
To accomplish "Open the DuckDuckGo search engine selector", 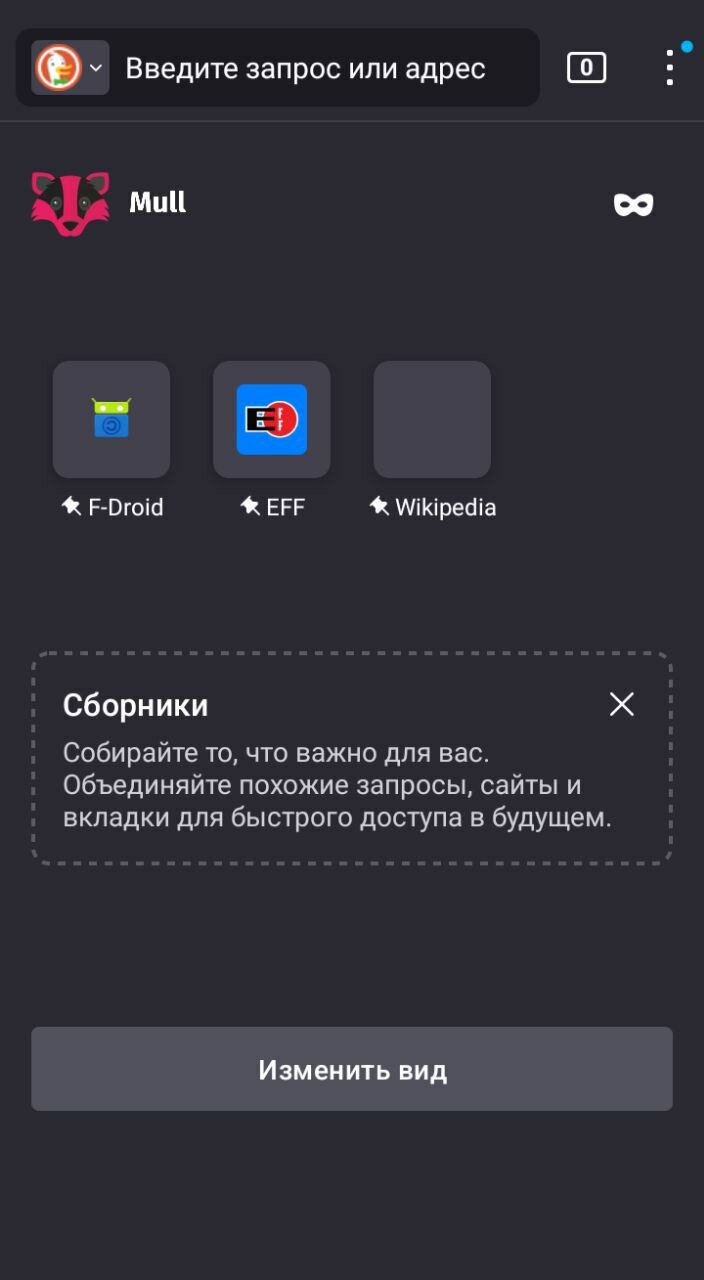I will click(x=70, y=68).
